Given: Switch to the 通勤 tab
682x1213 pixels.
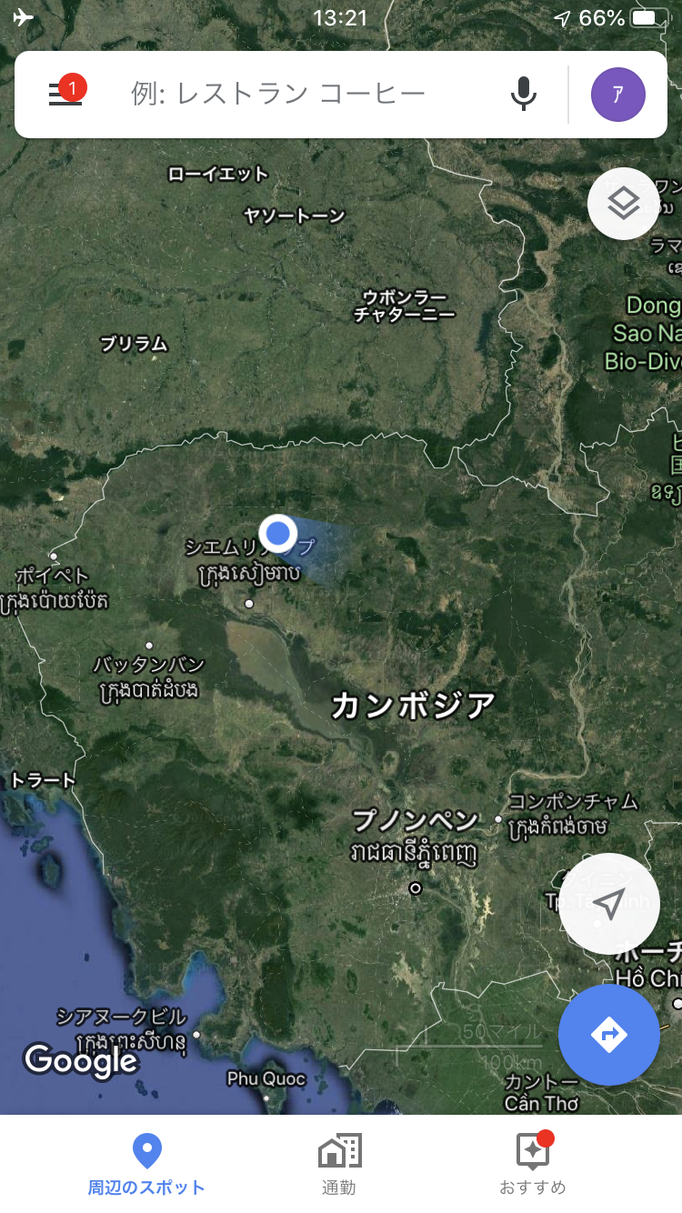Looking at the screenshot, I should coord(339,1165).
